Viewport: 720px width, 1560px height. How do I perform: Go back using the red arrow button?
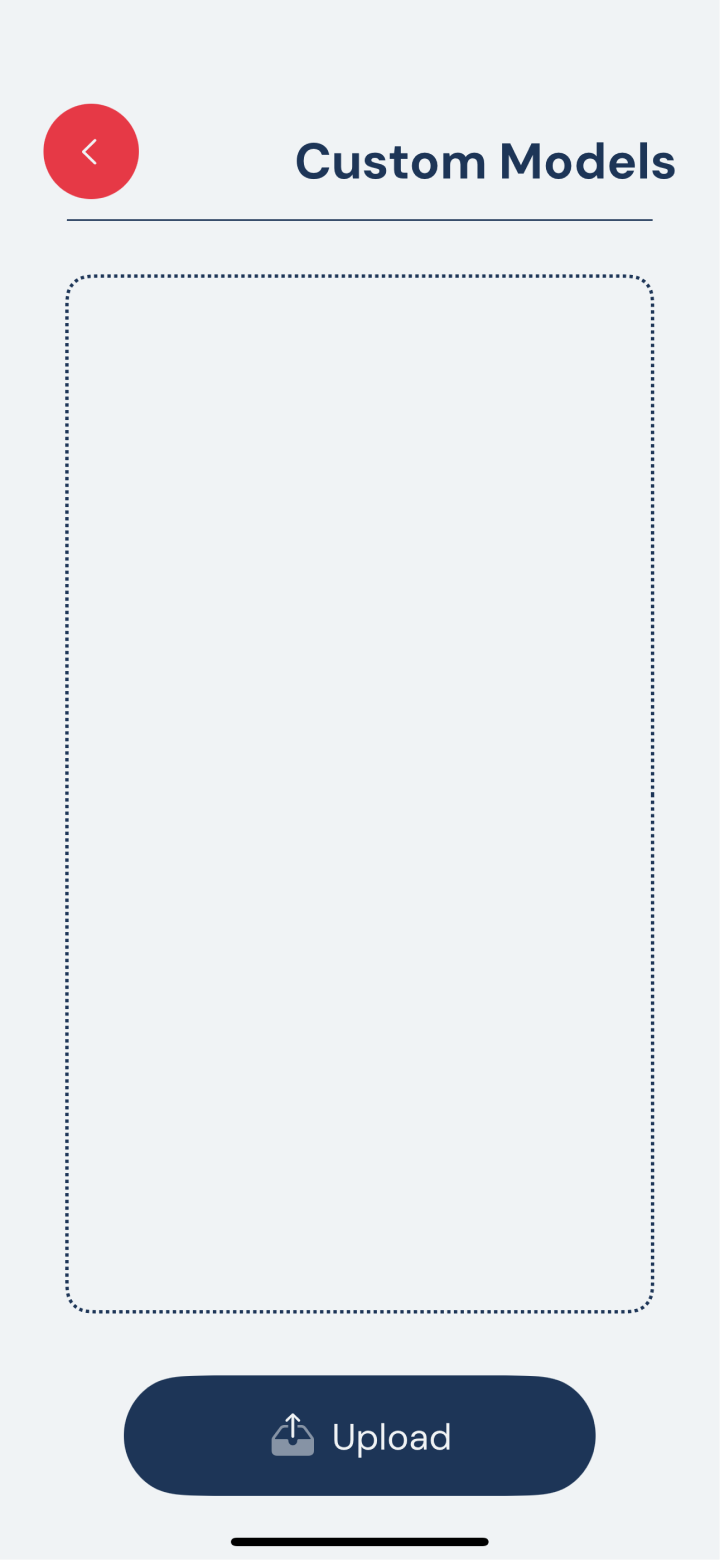(91, 152)
